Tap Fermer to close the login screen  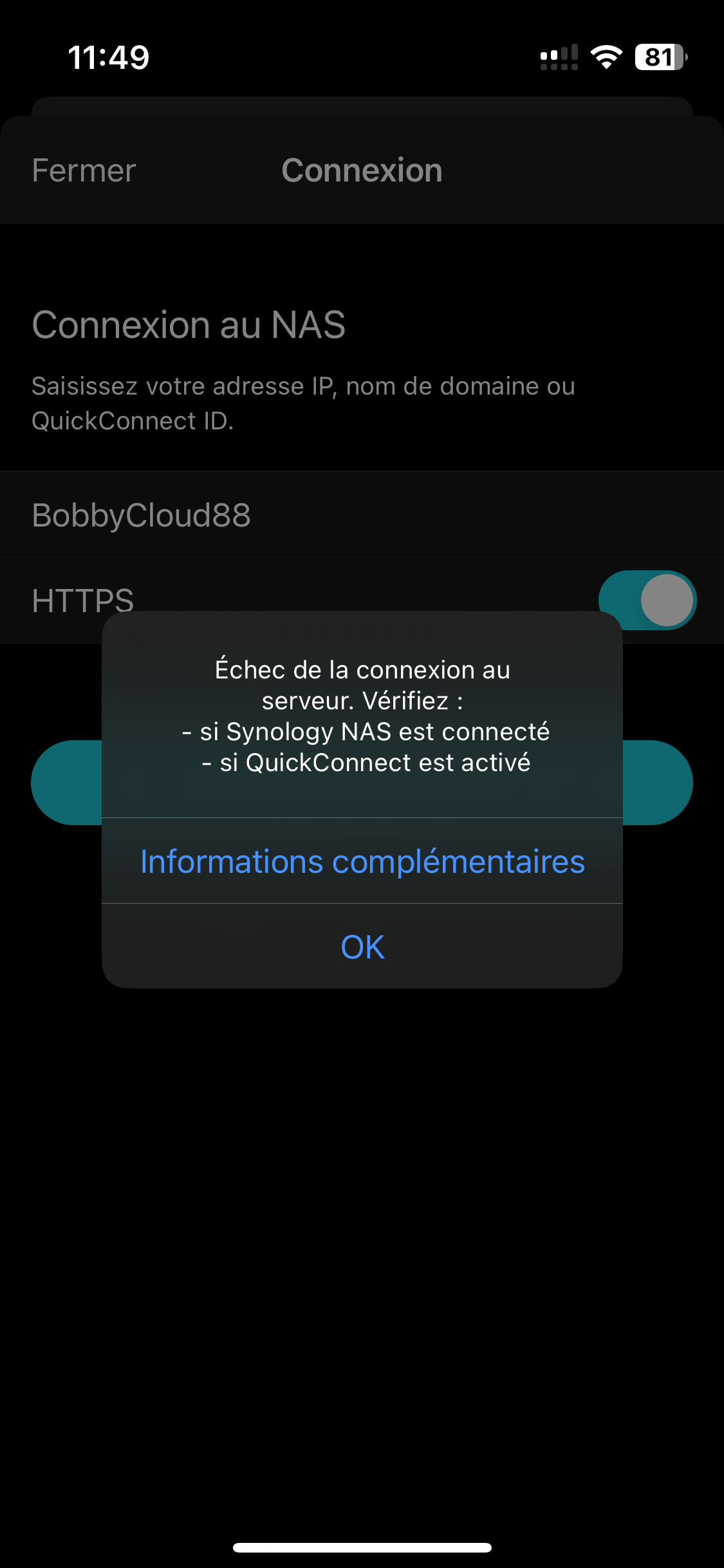84,171
